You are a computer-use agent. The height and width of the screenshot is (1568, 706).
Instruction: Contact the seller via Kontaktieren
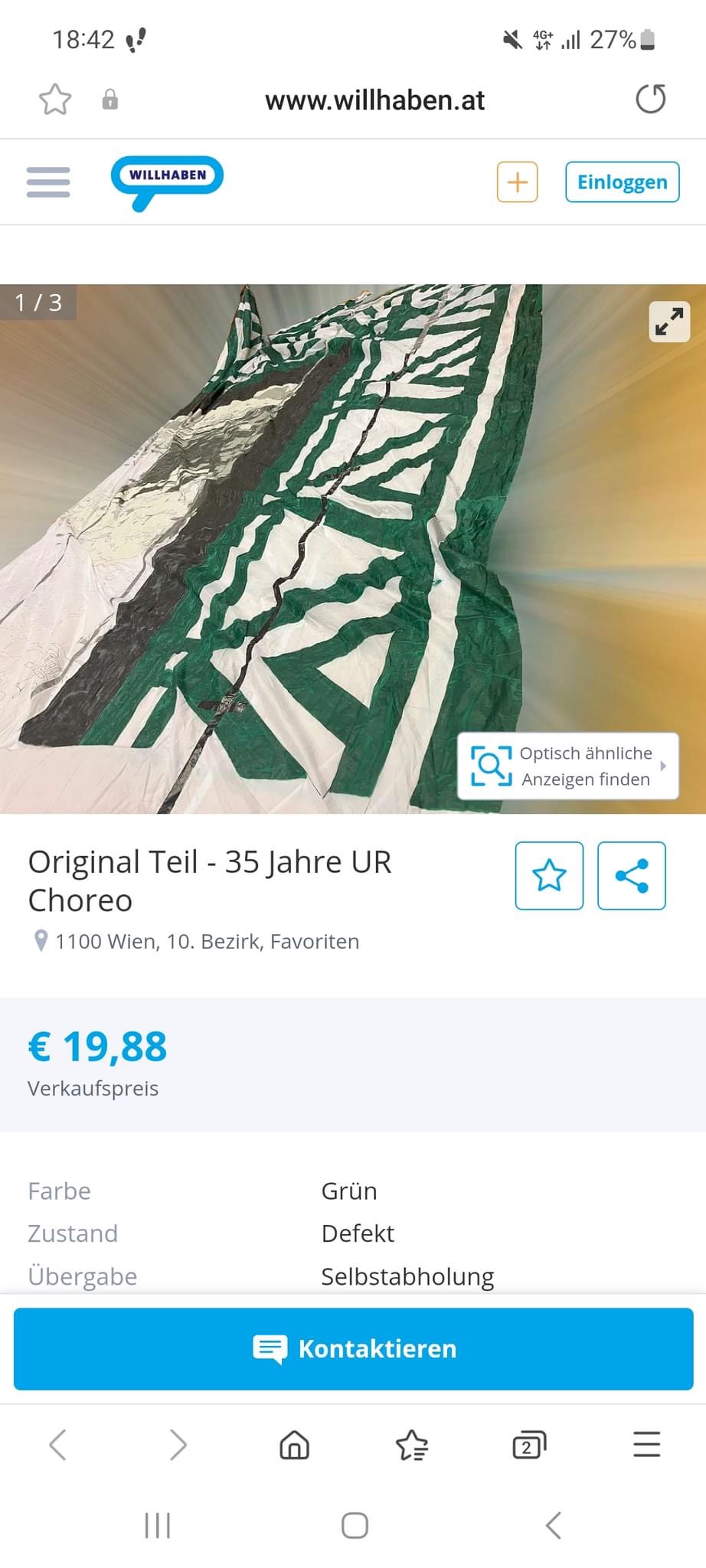pos(354,1349)
